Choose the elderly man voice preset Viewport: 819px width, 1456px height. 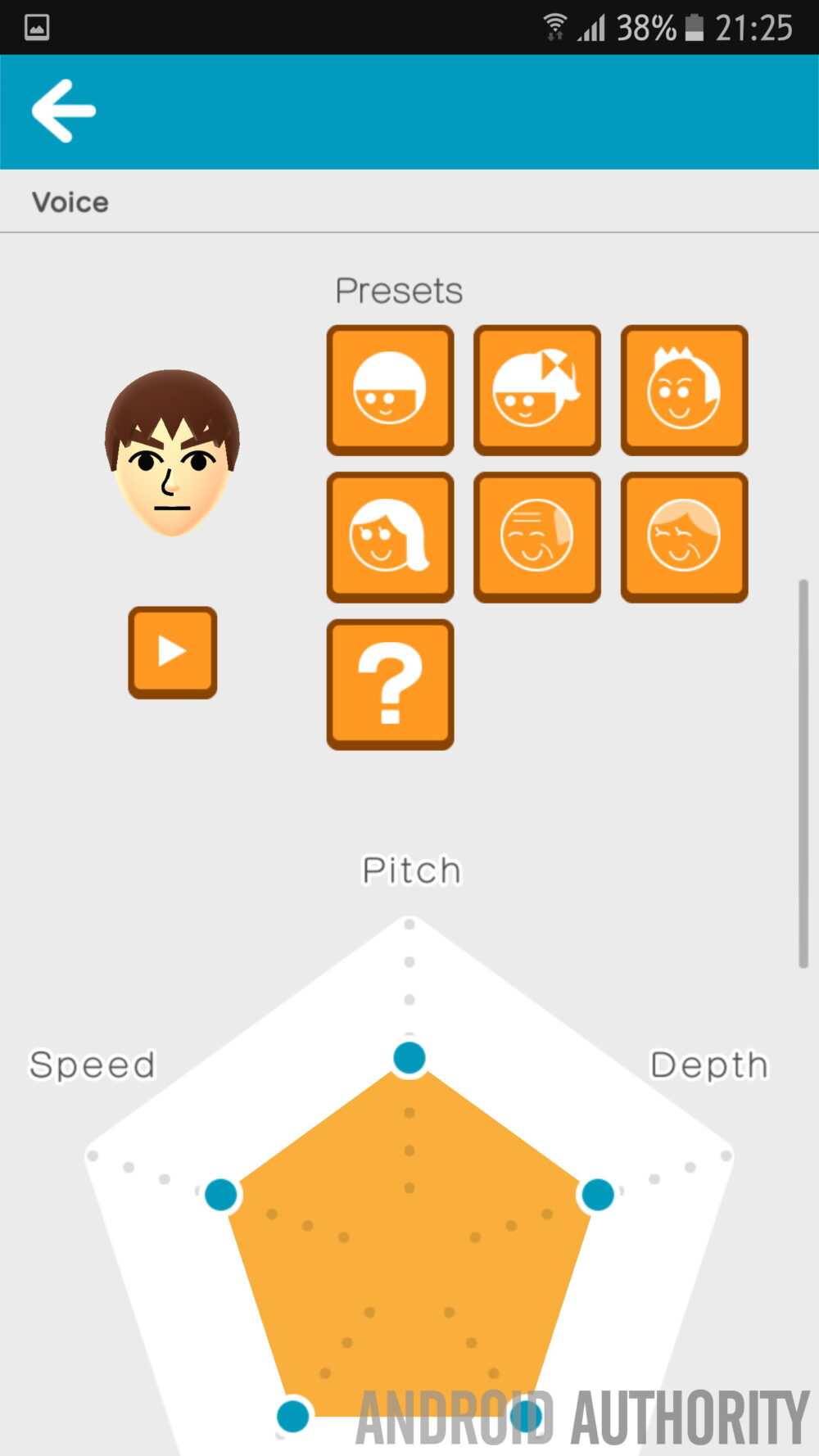point(537,537)
